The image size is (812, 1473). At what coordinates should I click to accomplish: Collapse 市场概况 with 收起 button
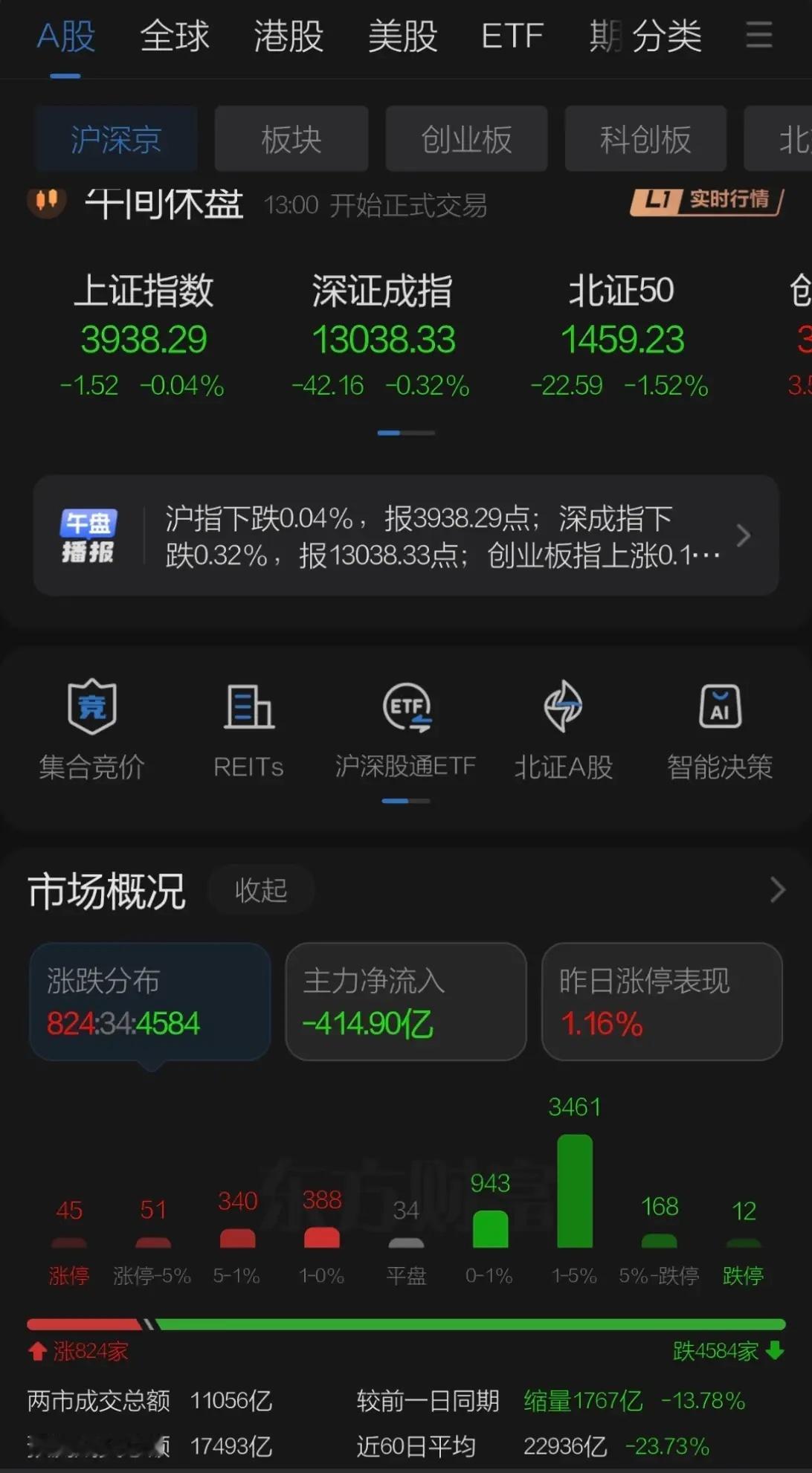click(261, 889)
